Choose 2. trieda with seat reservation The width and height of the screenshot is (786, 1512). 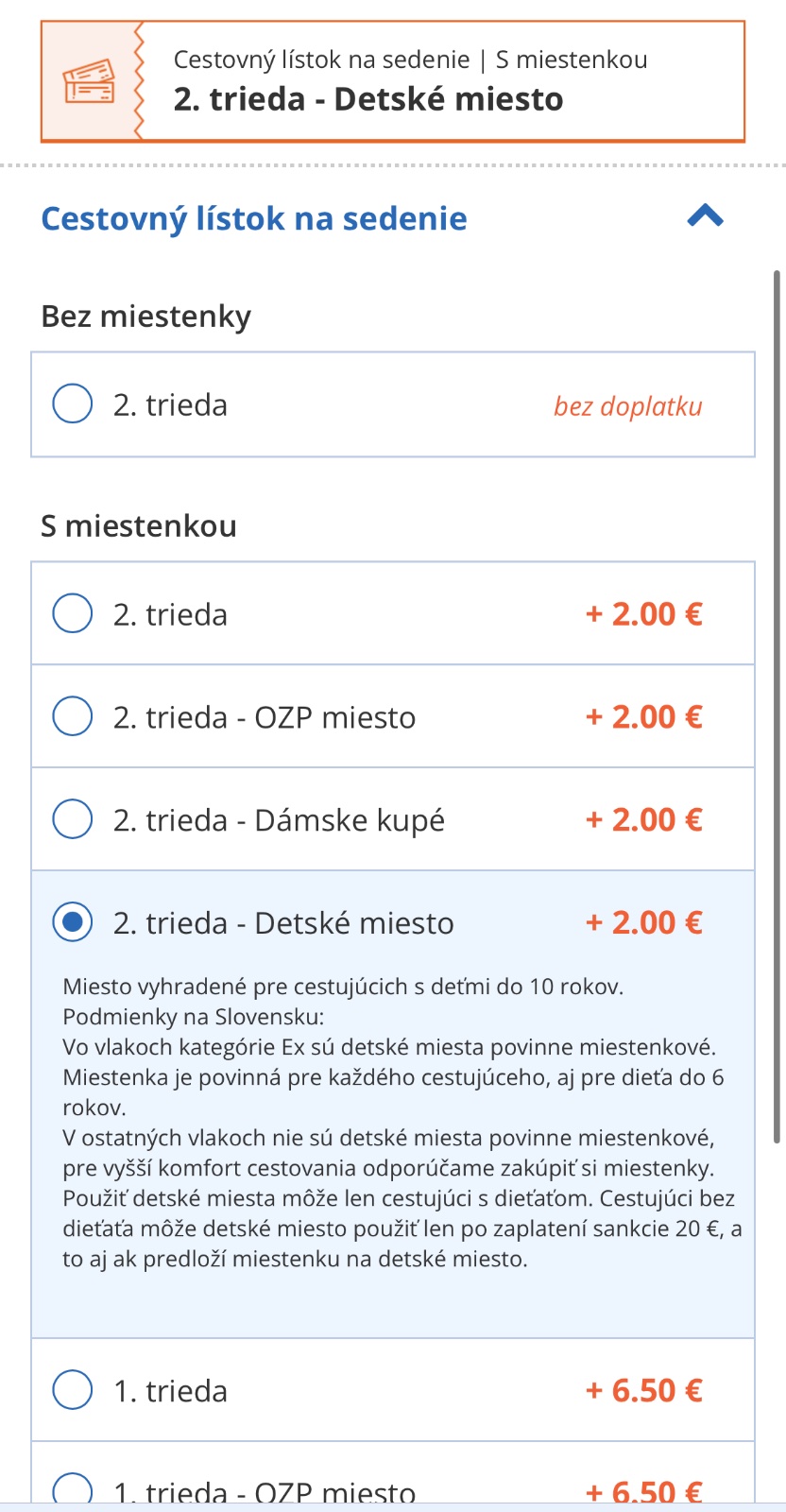(393, 613)
